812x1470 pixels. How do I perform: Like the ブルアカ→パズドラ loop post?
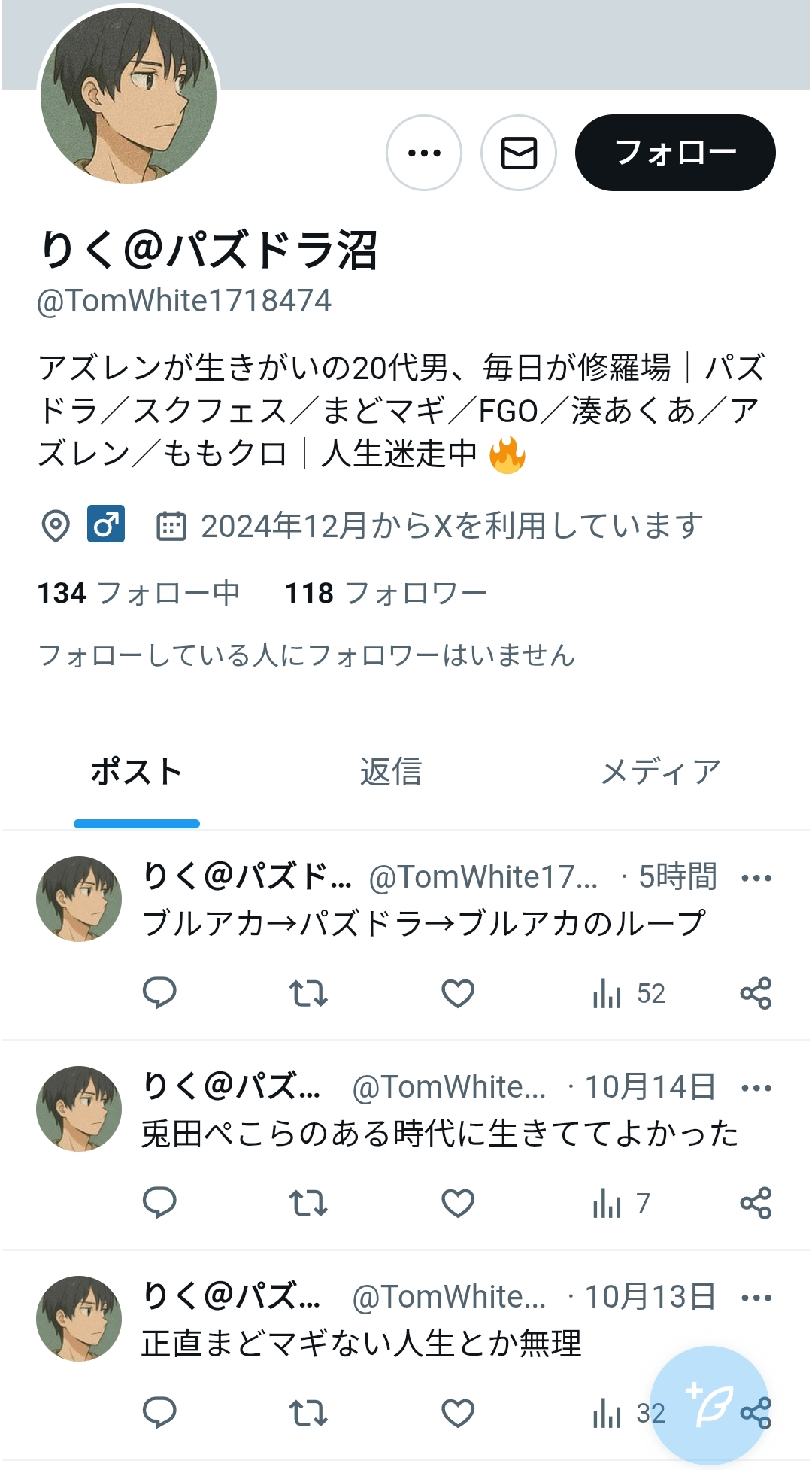tap(458, 993)
